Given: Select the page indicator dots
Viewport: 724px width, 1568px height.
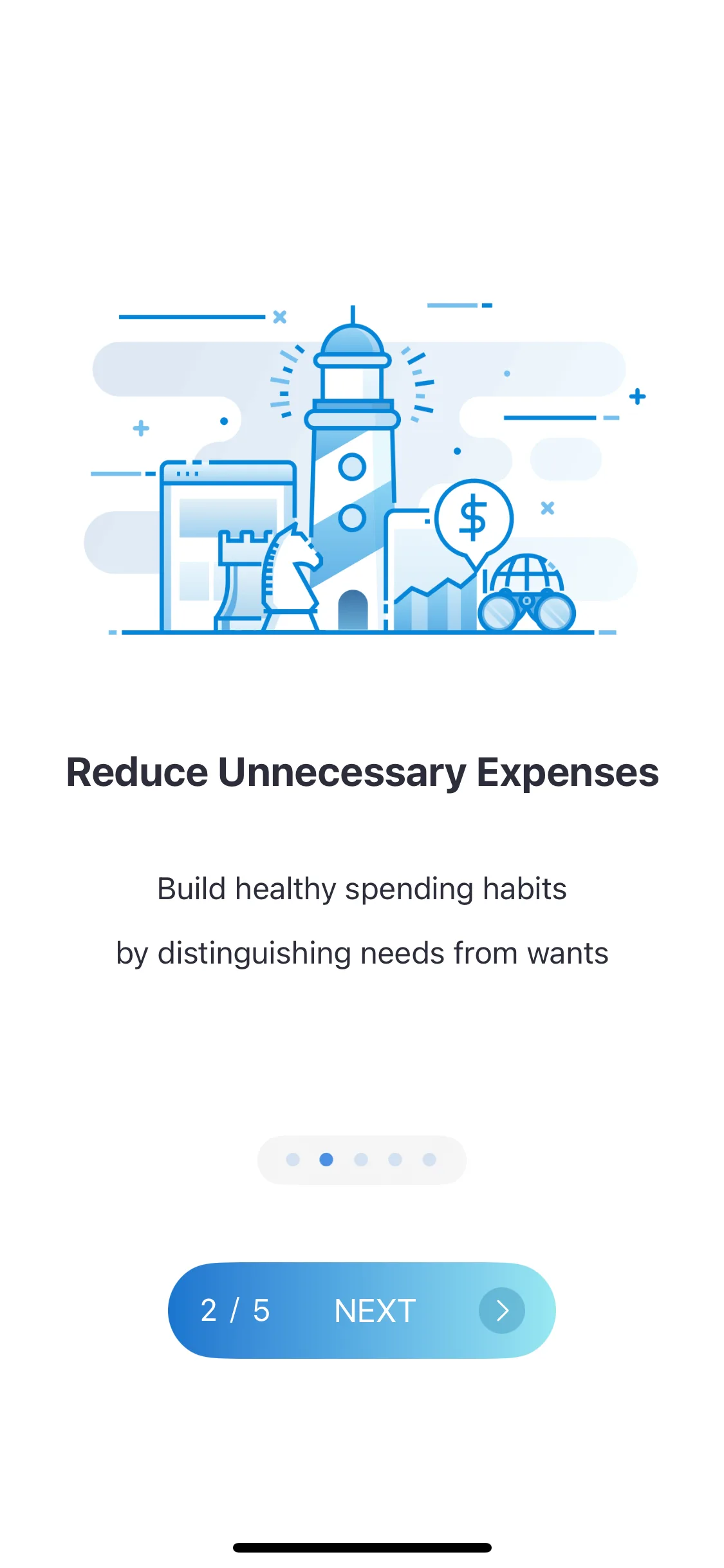Looking at the screenshot, I should click(362, 1160).
